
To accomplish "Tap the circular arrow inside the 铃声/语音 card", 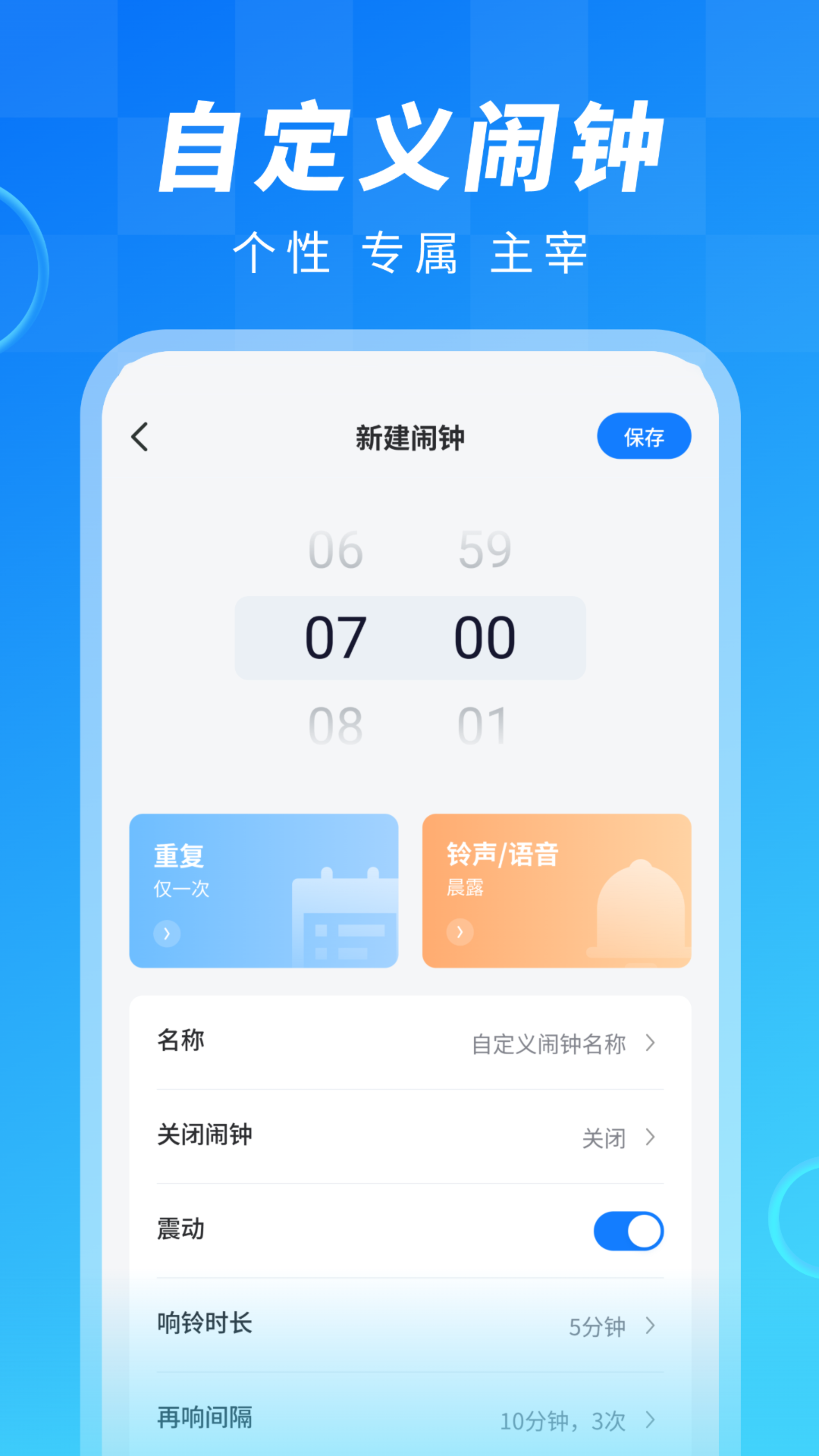I will pos(460,934).
